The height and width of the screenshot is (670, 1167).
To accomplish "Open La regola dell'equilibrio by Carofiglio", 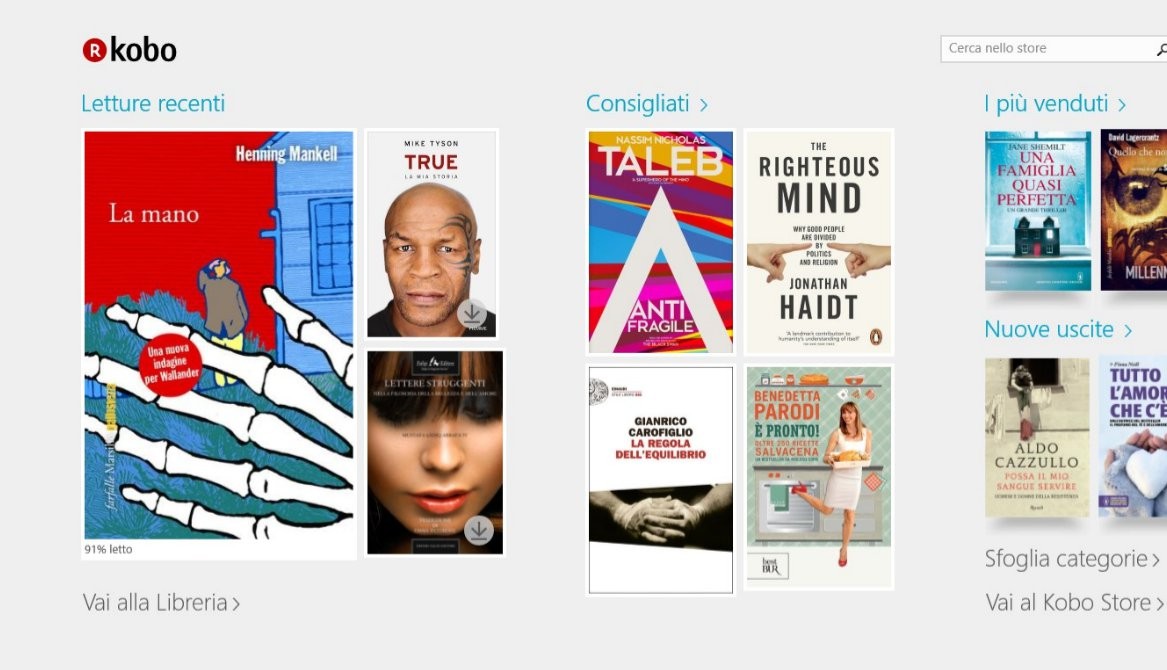I will (660, 479).
